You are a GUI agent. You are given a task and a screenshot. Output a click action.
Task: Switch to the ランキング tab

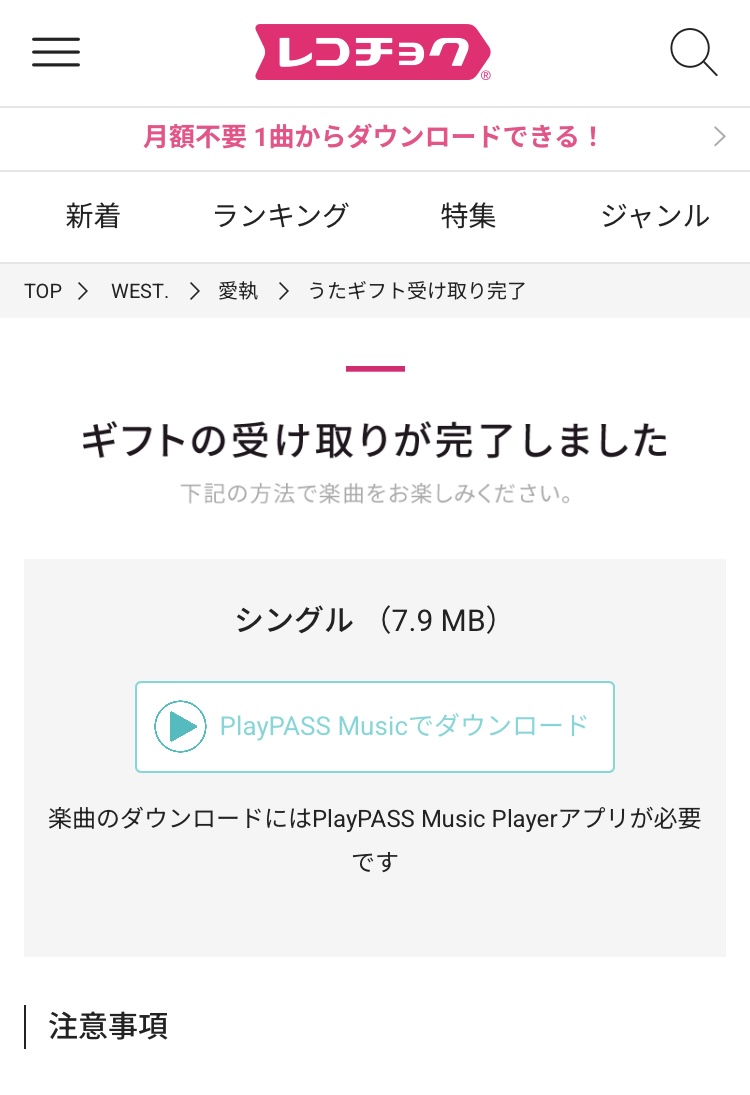(281, 216)
